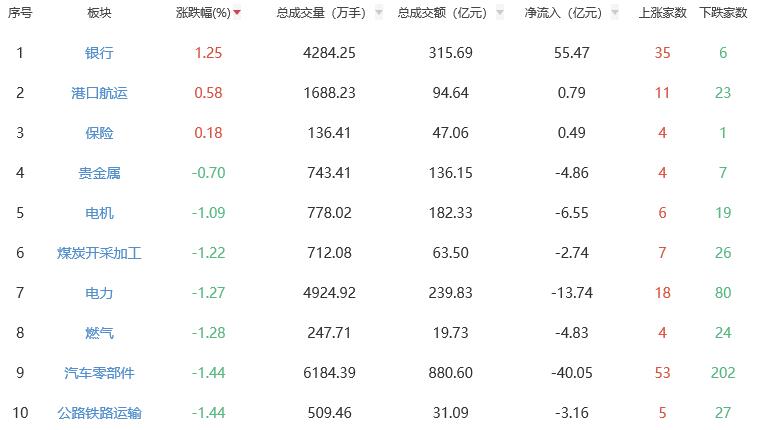Viewport: 763px width, 430px height.
Task: View the 电力 sector details
Action: (99, 293)
